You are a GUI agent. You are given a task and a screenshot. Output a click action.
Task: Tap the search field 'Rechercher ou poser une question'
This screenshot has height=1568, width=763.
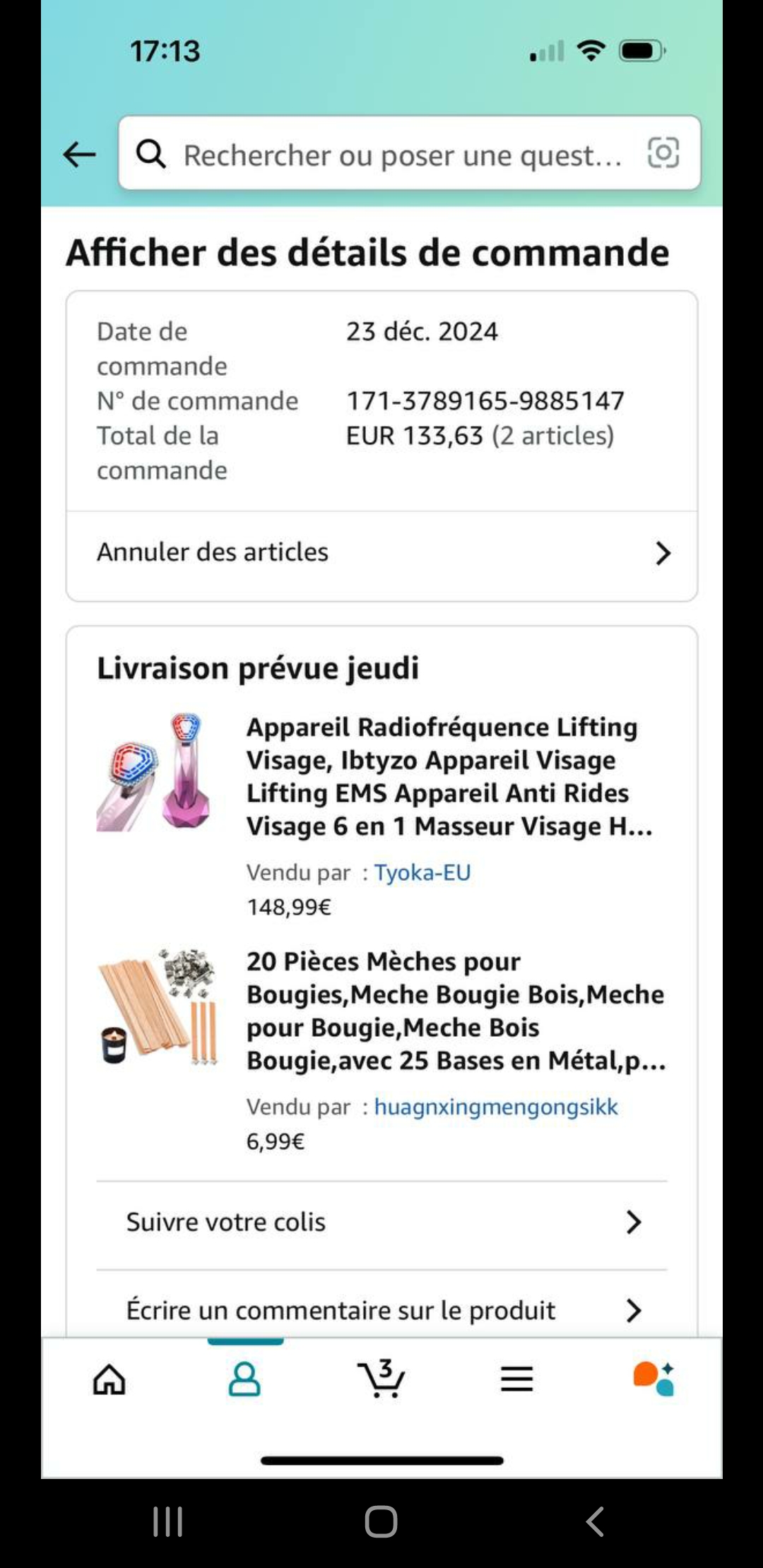pos(403,154)
